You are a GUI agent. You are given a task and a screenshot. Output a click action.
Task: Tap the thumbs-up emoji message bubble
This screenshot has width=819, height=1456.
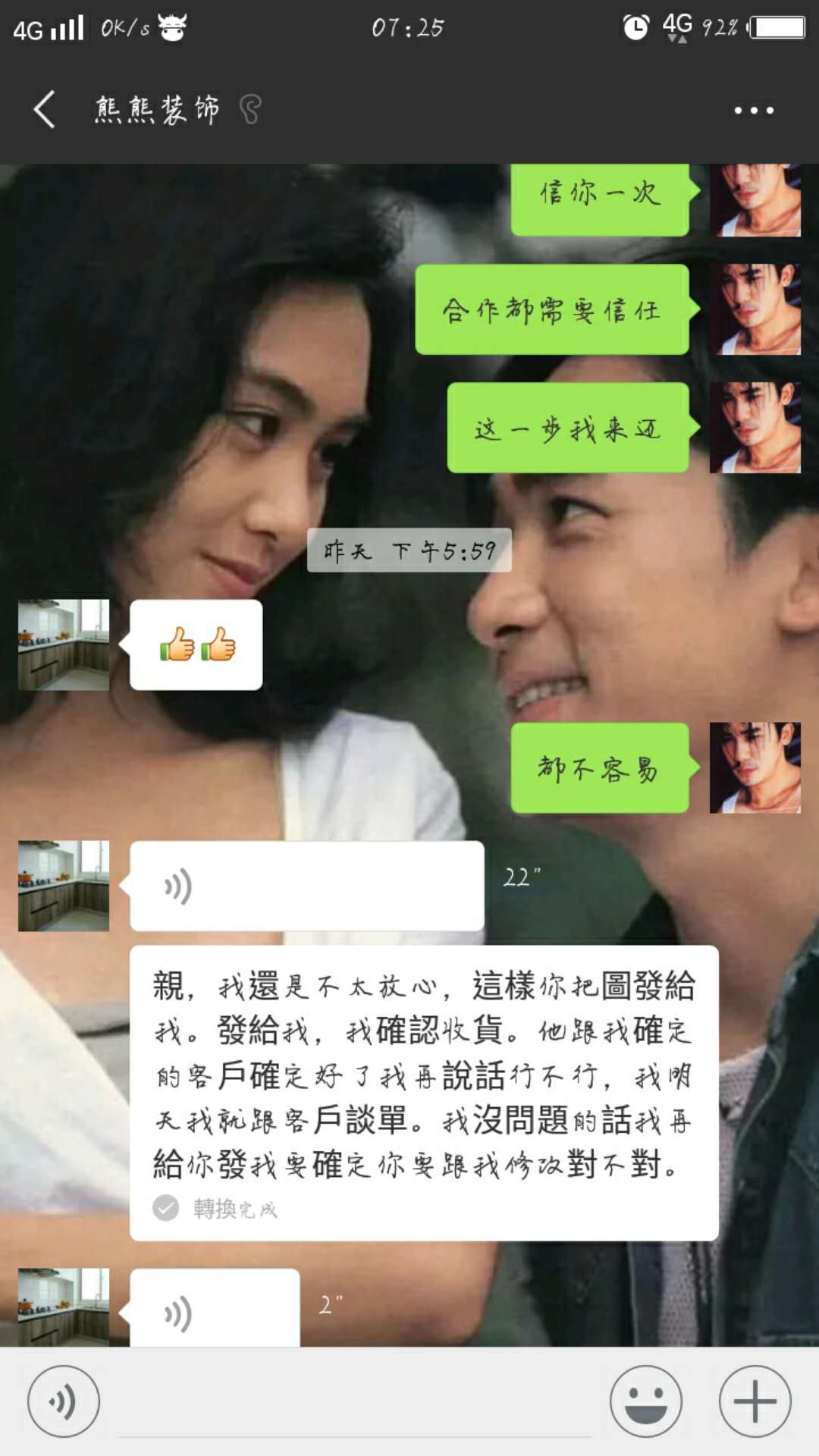tap(196, 645)
